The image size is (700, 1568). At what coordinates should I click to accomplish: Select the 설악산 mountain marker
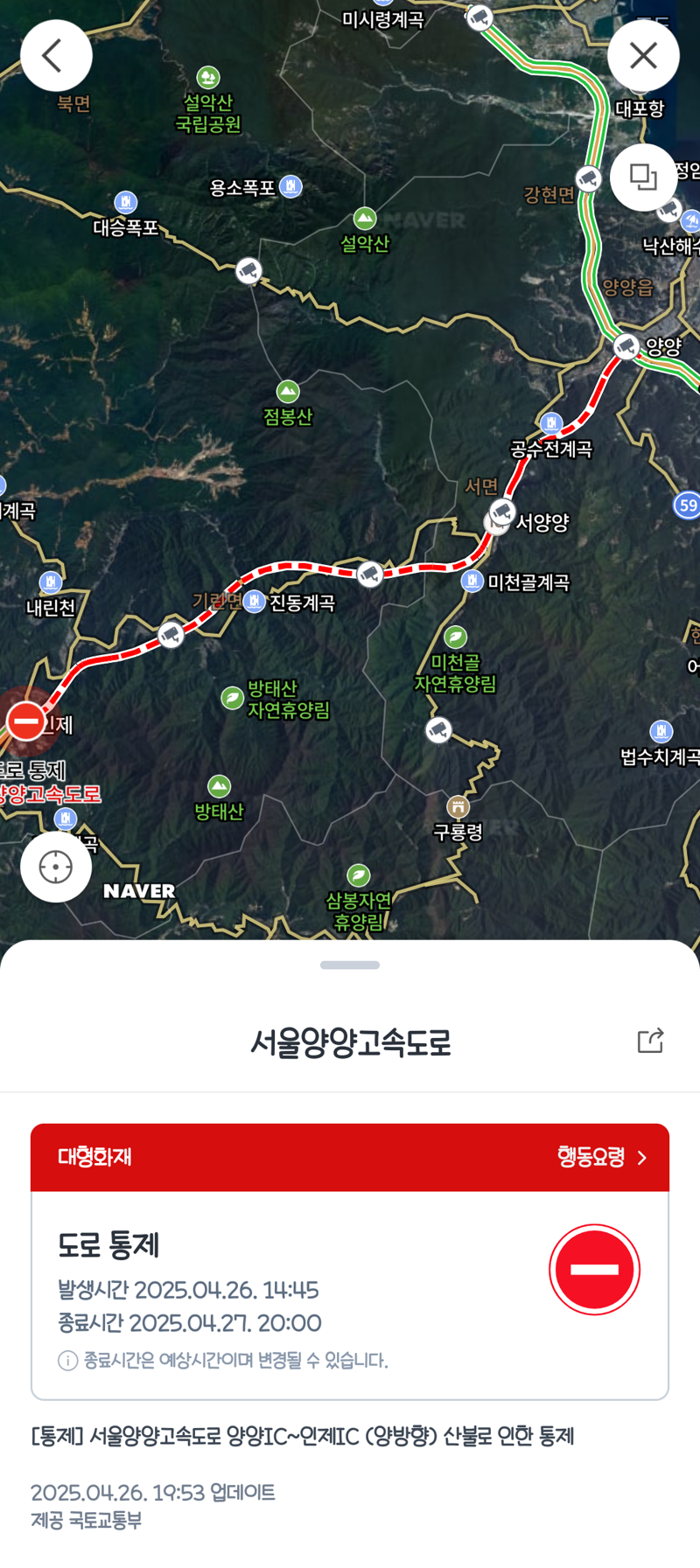(365, 219)
